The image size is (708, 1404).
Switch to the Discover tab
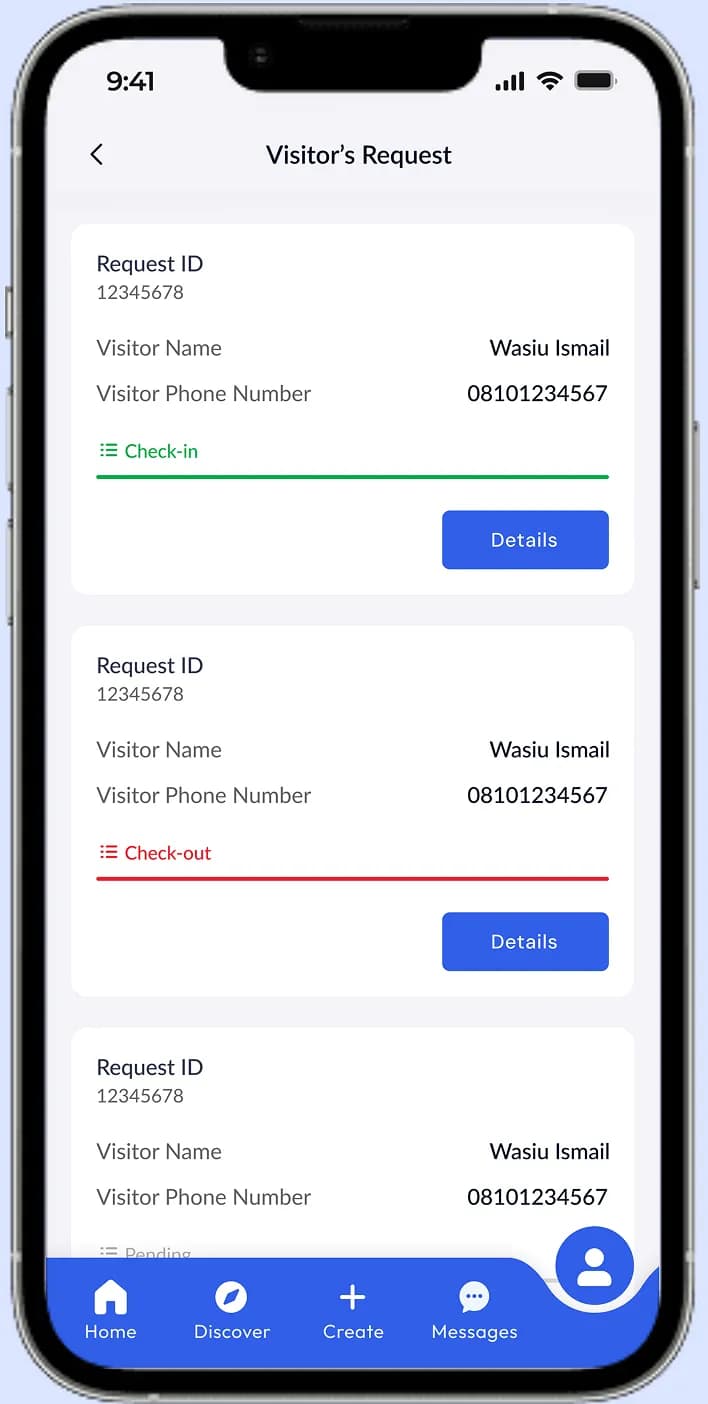pos(231,1311)
